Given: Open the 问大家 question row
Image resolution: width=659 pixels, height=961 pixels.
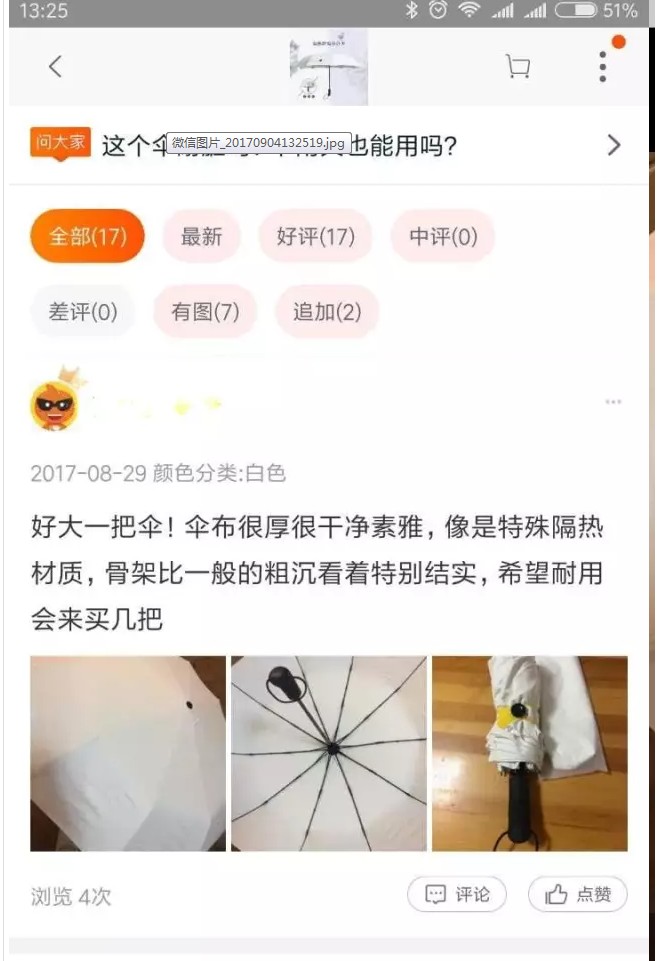Looking at the screenshot, I should (328, 145).
